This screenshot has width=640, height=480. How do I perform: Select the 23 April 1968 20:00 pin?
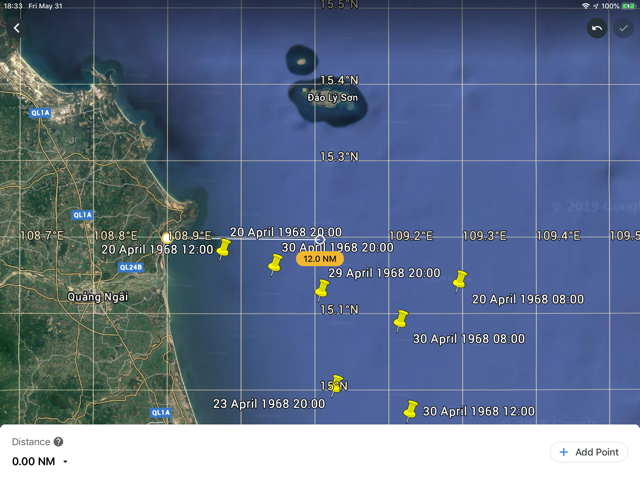[x=337, y=384]
